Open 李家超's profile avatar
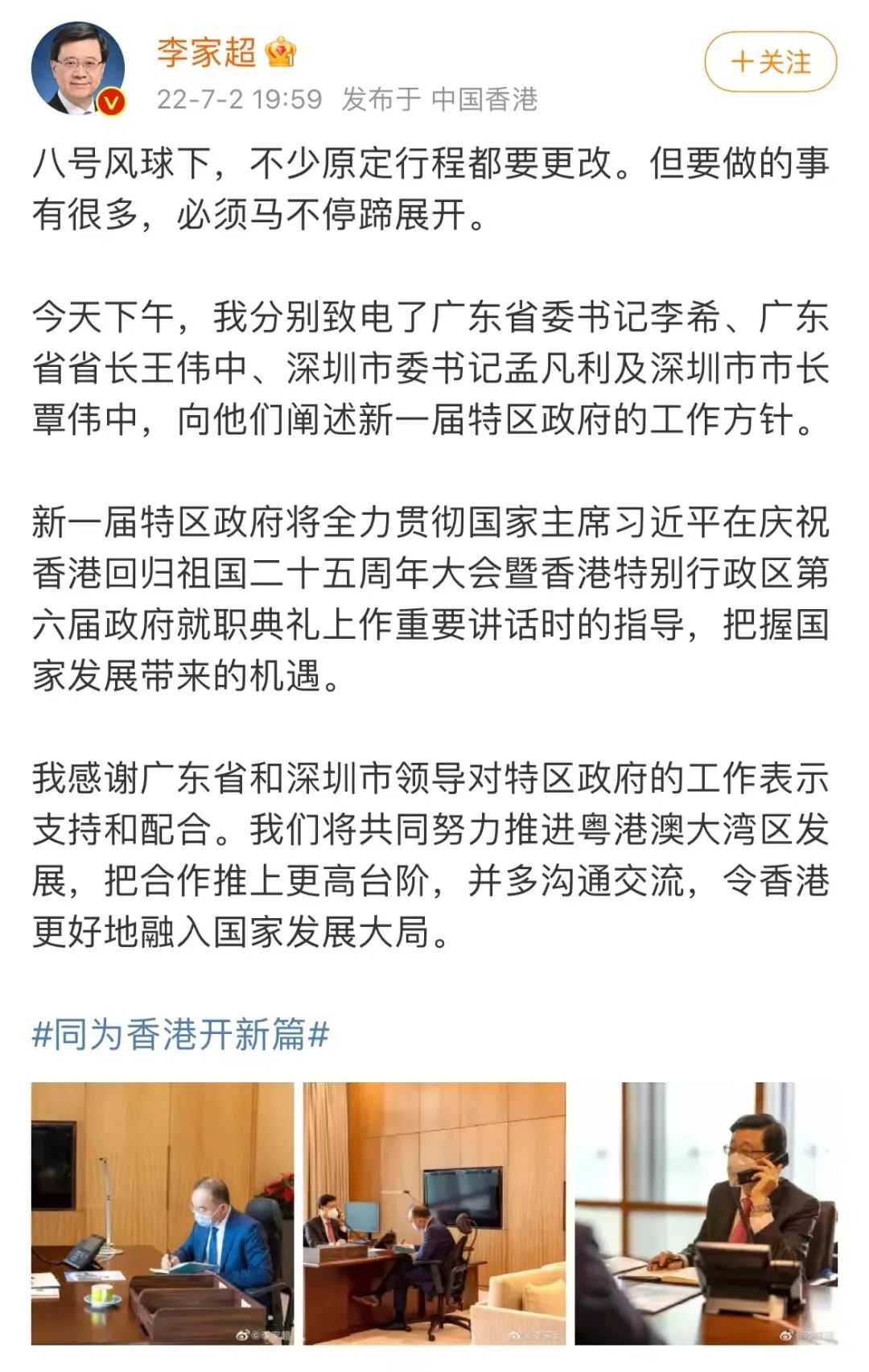 (78, 68)
